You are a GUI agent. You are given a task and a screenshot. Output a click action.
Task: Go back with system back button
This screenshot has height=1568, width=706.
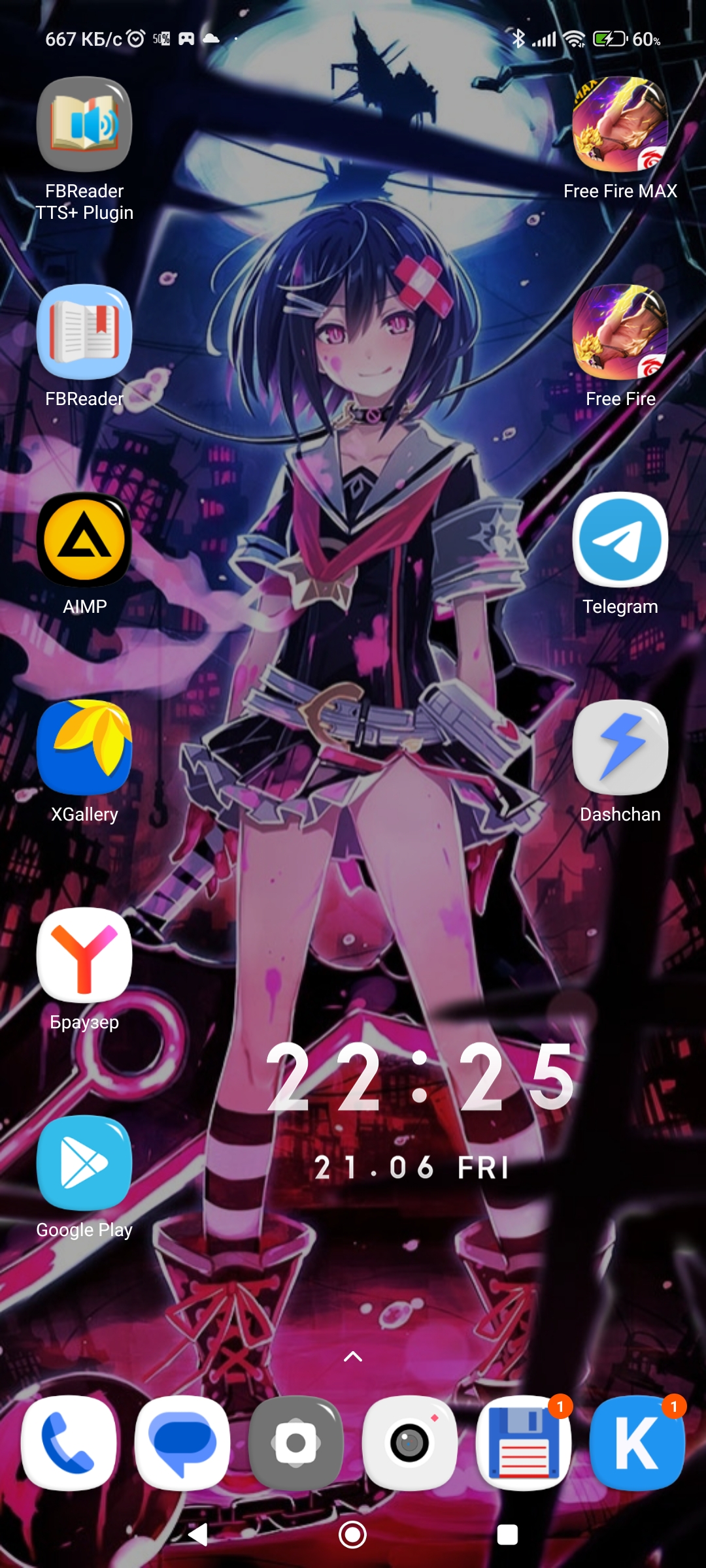coord(198,1535)
